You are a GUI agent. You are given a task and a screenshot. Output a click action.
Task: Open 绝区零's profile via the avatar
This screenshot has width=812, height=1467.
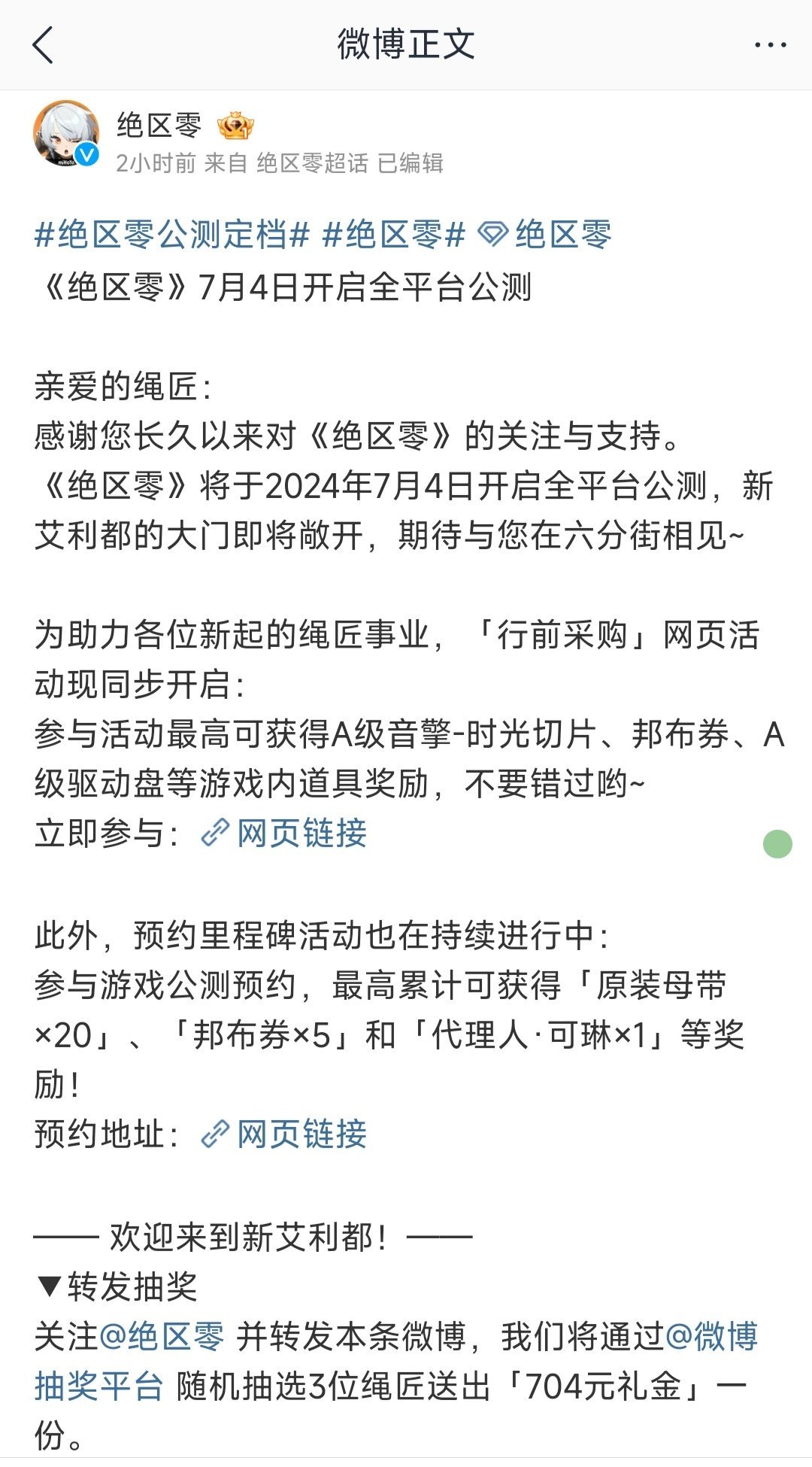[x=66, y=132]
